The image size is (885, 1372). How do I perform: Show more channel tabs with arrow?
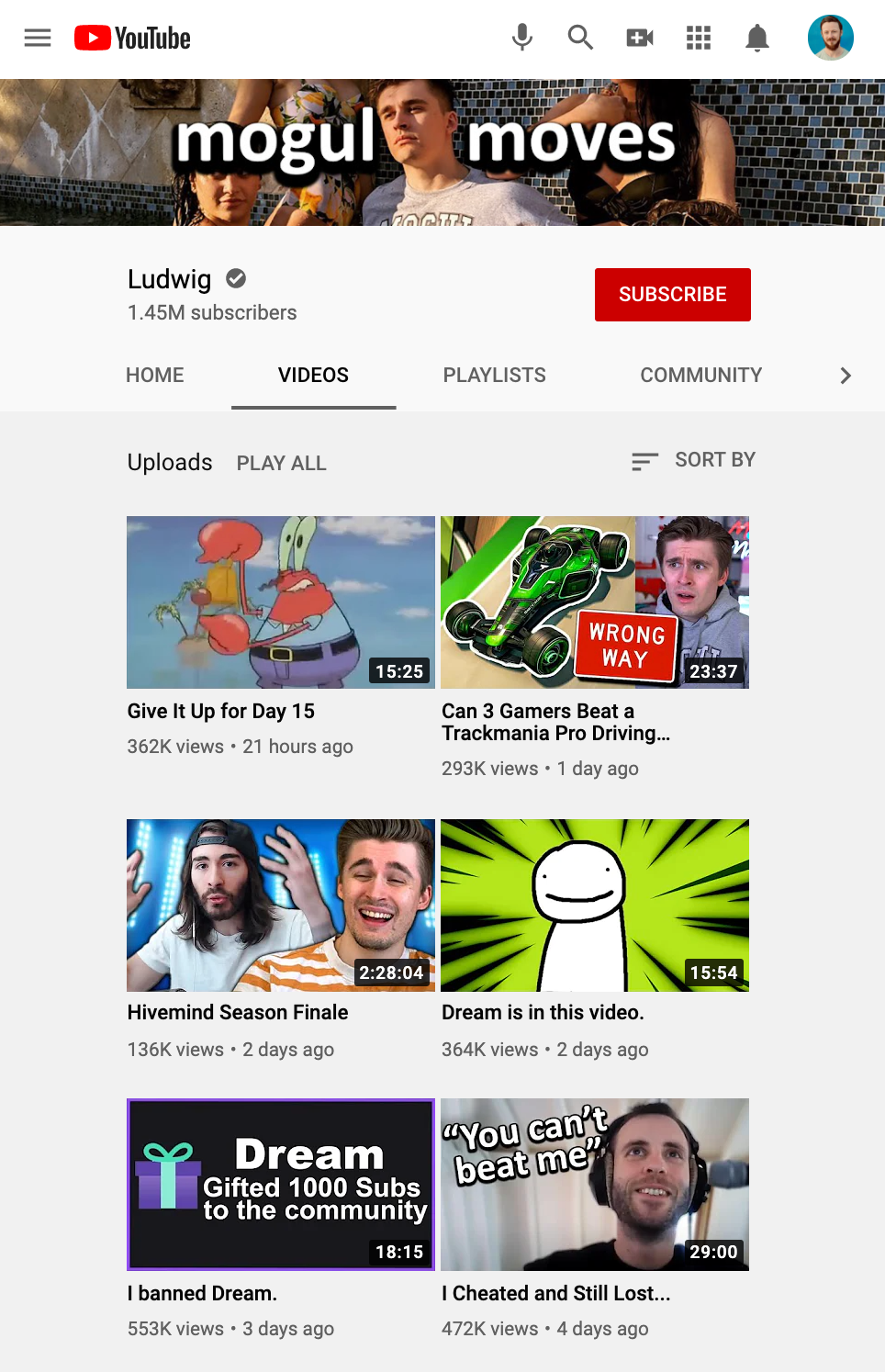[x=846, y=376]
